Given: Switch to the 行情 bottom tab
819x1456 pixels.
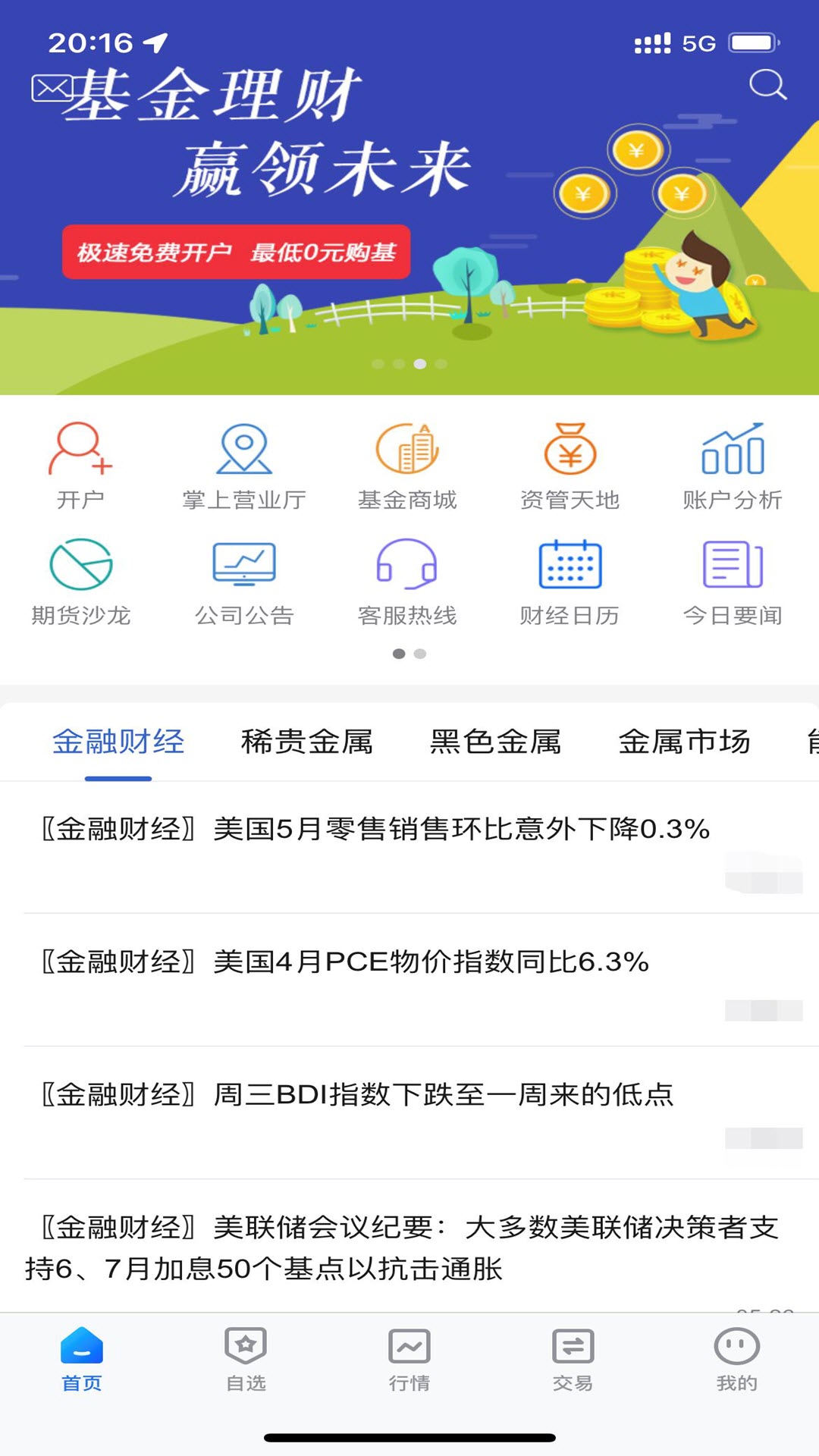Looking at the screenshot, I should [409, 1359].
